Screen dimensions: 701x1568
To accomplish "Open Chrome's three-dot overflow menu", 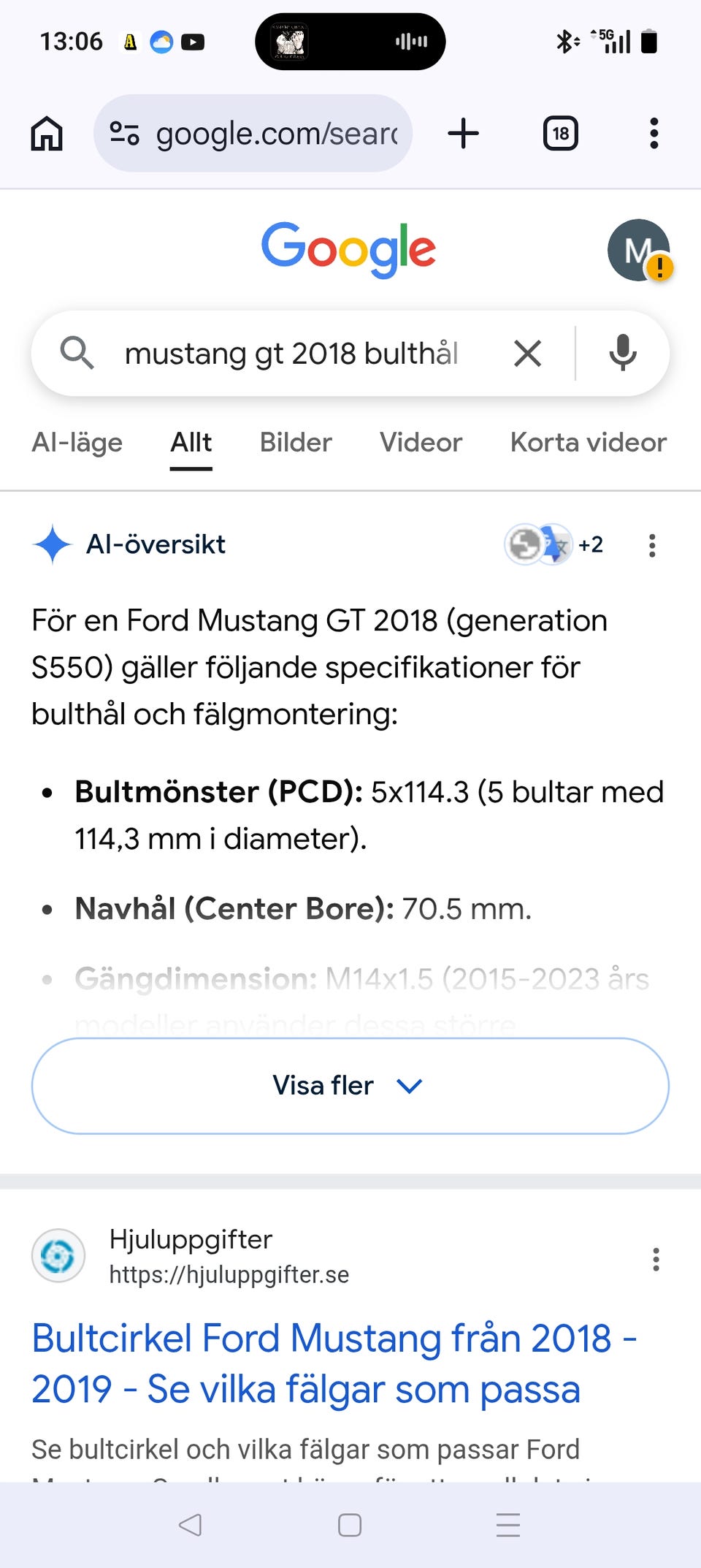I will (654, 133).
